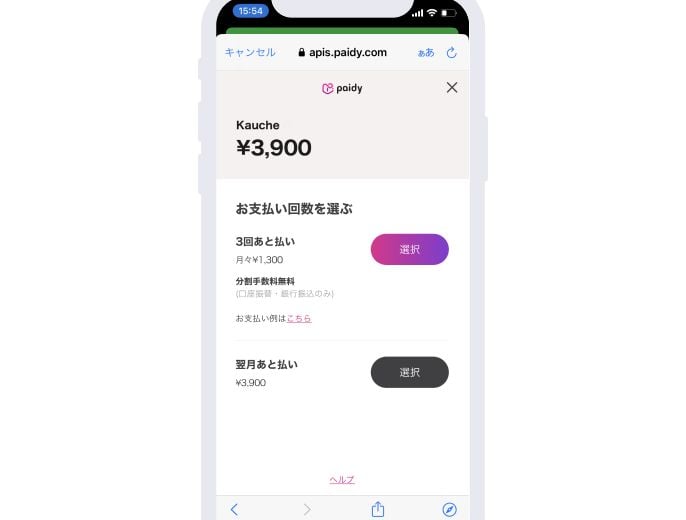This screenshot has height=520, width=686.
Task: Share this page via the share icon
Action: click(378, 509)
